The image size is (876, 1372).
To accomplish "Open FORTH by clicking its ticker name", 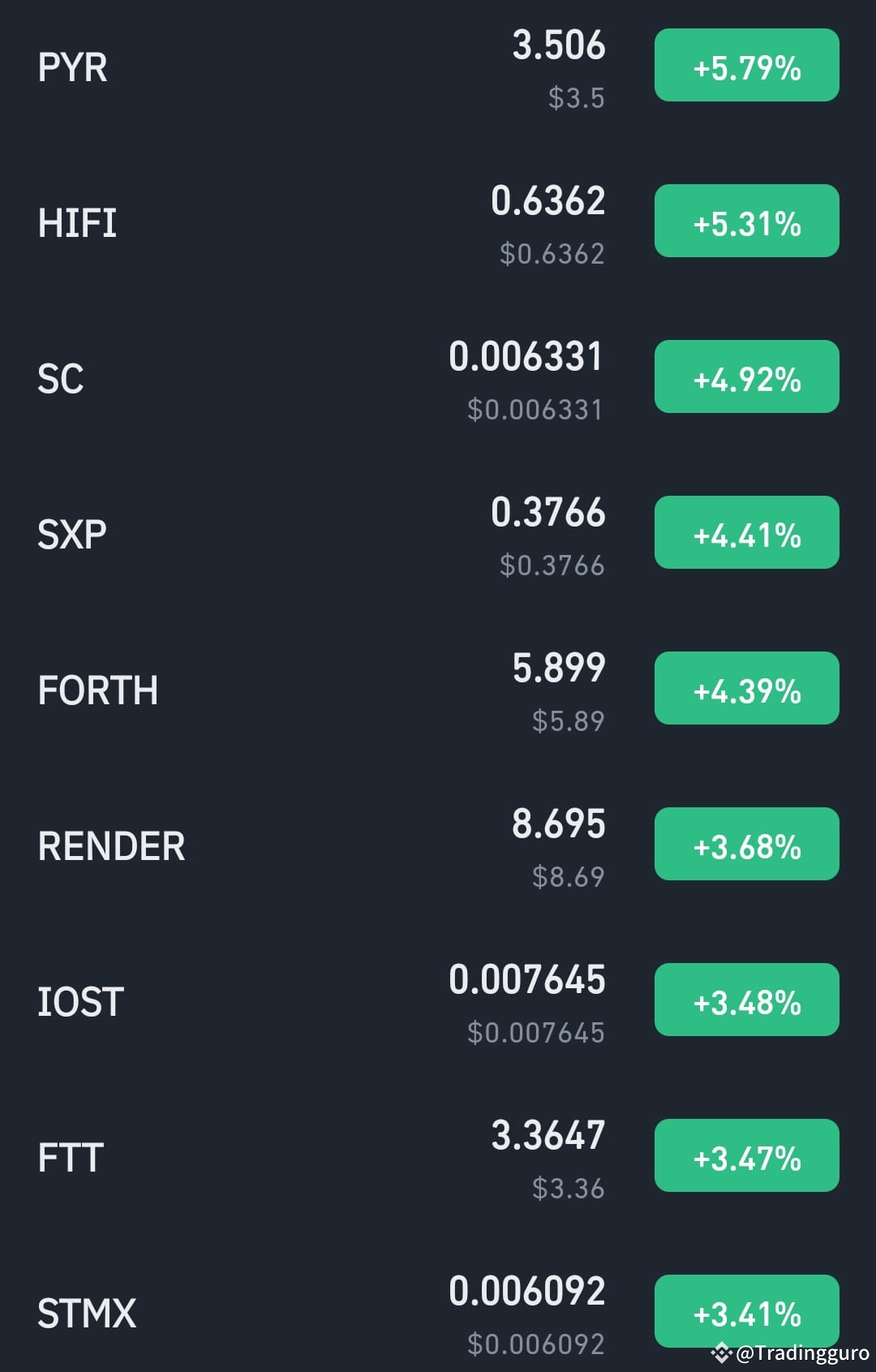I will [99, 691].
